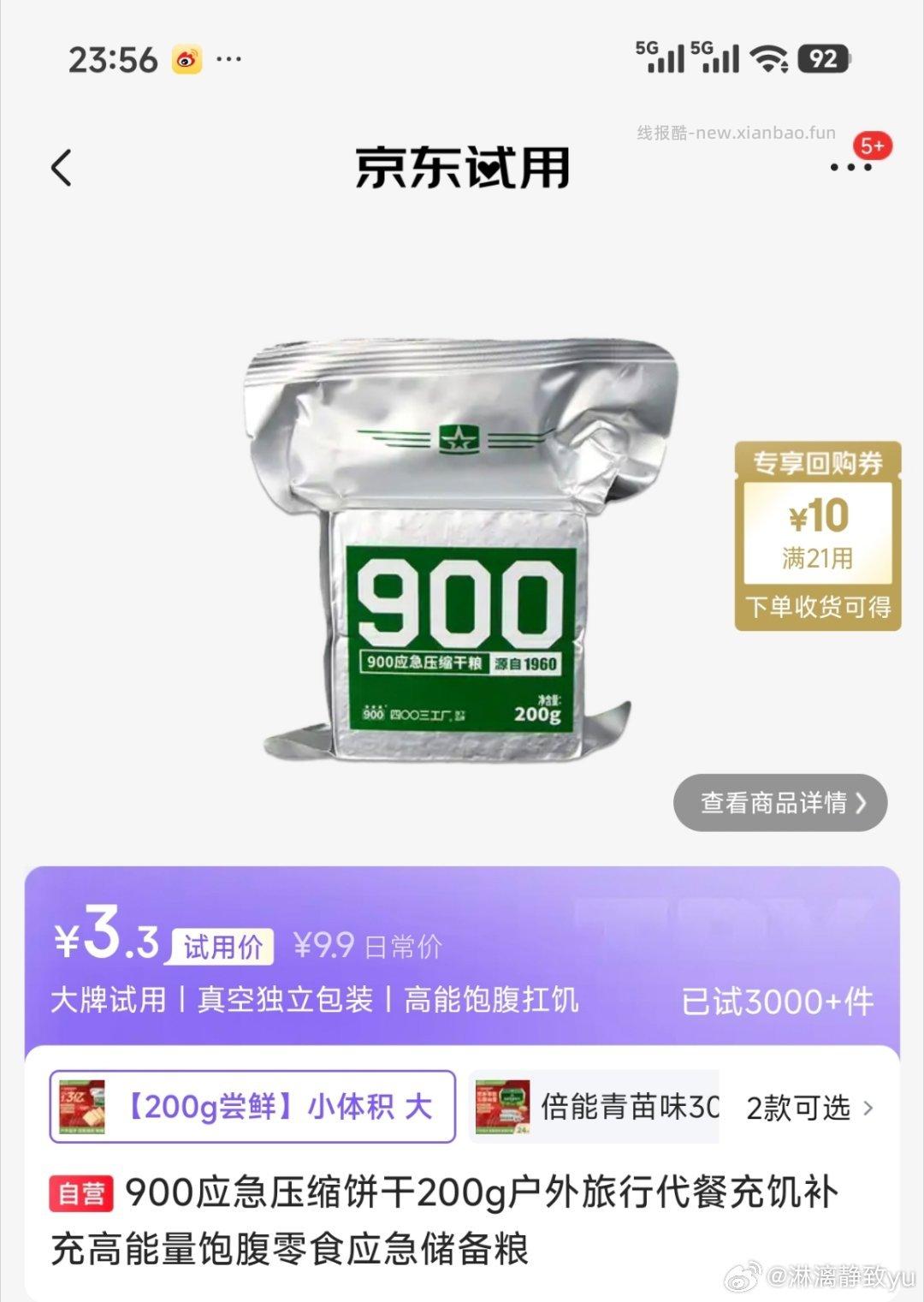
Task: Tap the back arrow at top left
Action: 60,169
